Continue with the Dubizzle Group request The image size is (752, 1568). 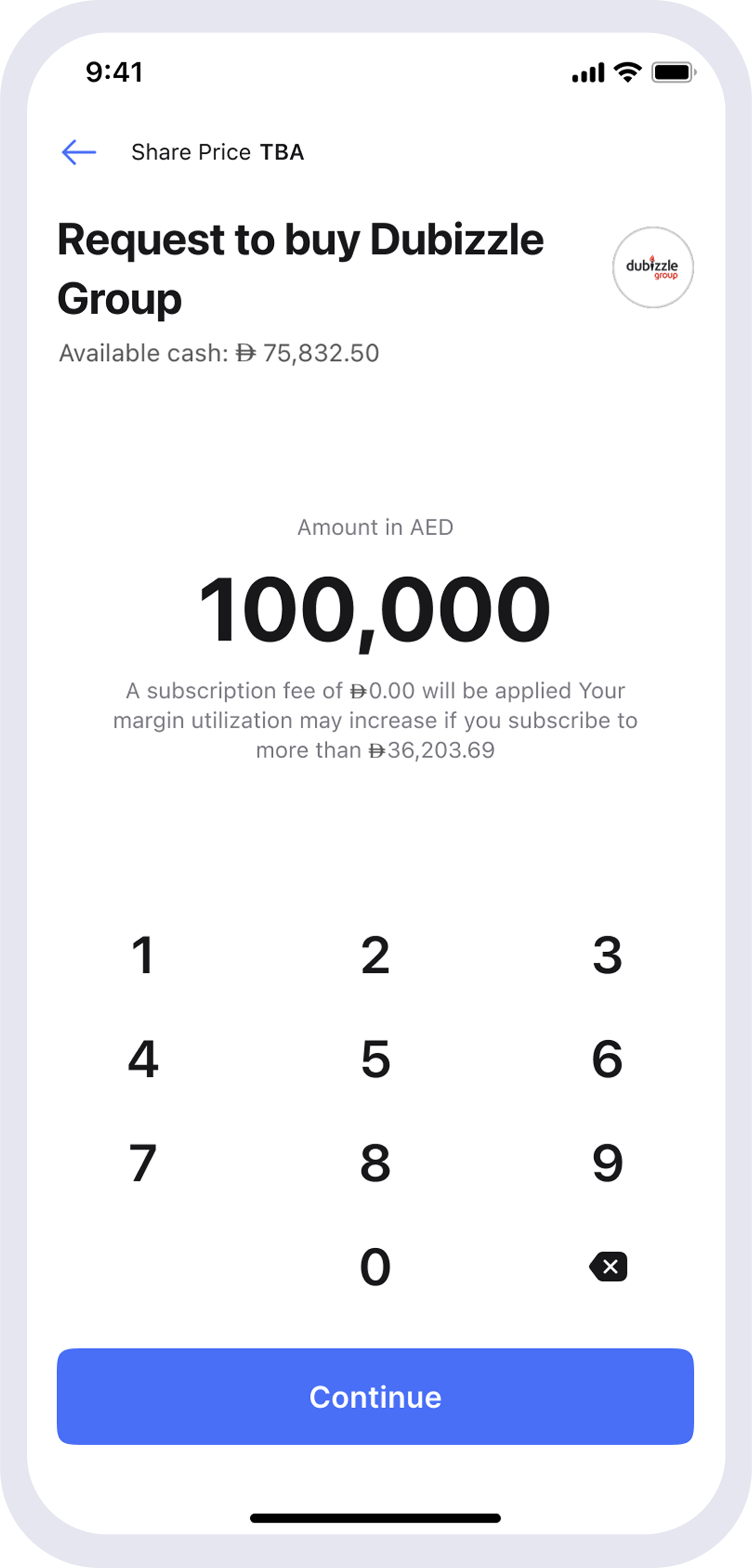[375, 1396]
